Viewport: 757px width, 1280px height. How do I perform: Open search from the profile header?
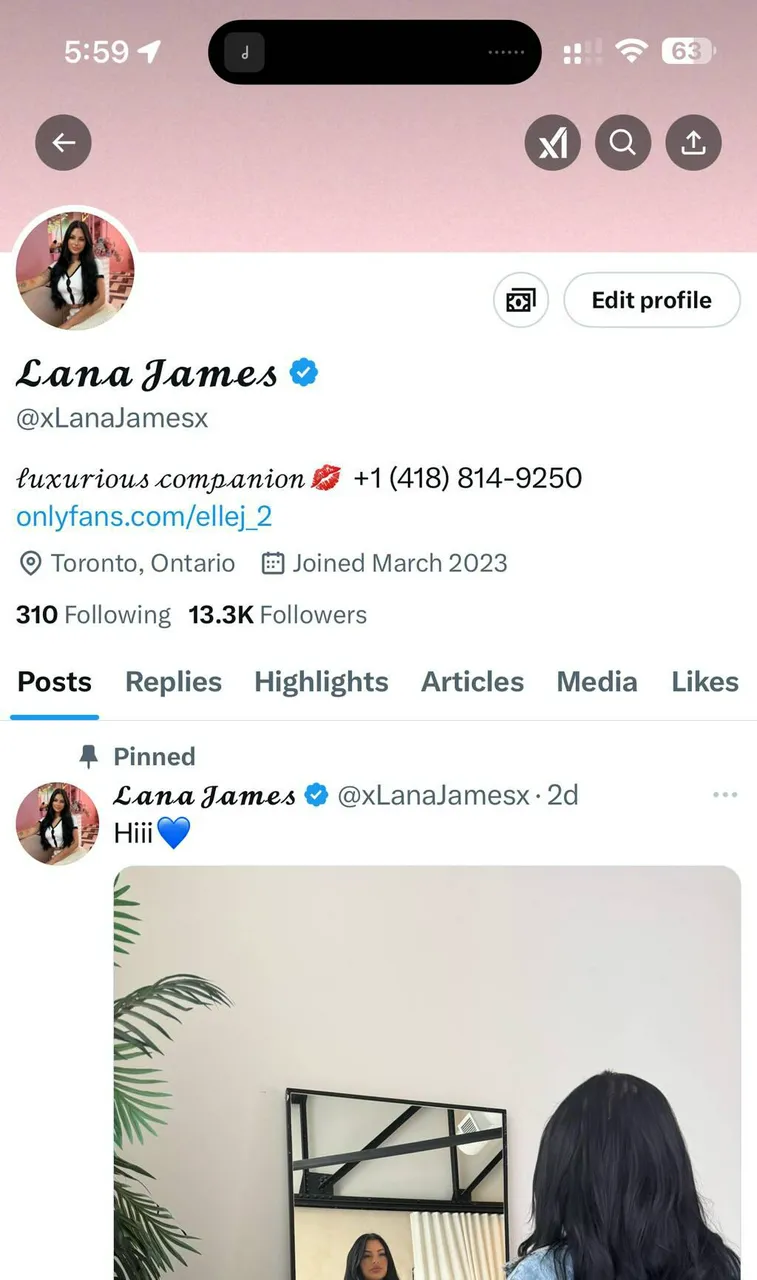(x=623, y=142)
